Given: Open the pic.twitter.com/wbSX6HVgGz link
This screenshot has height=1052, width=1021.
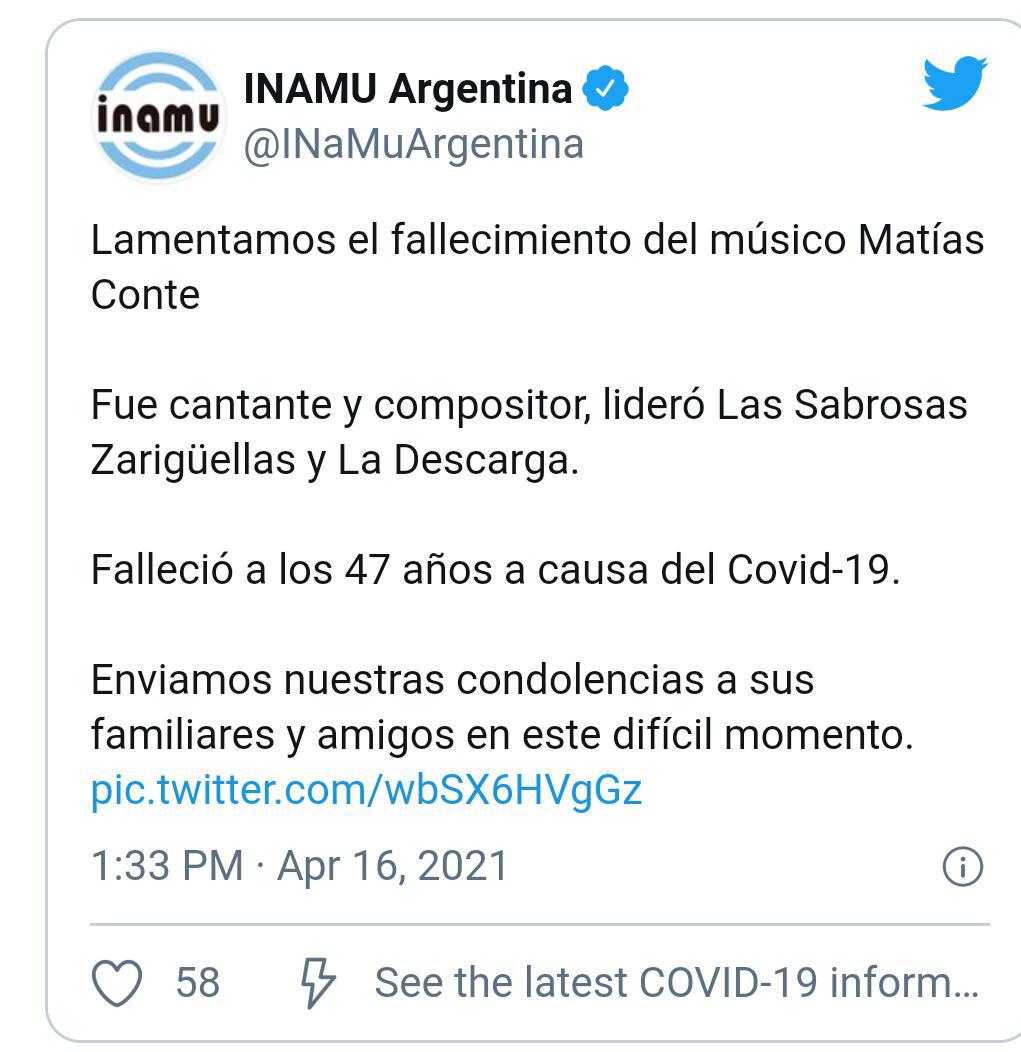Looking at the screenshot, I should (x=366, y=790).
